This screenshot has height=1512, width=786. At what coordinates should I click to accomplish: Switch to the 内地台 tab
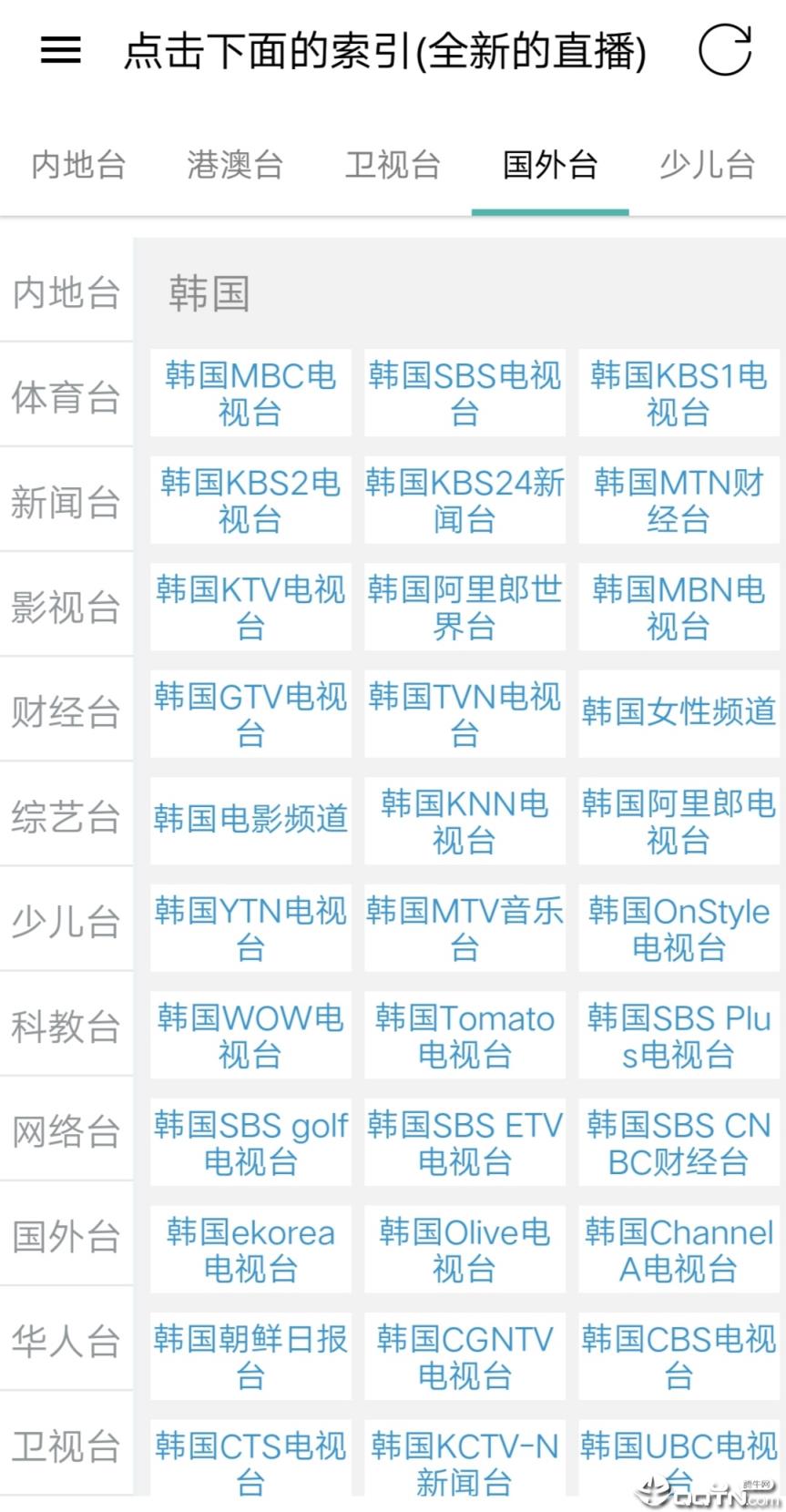[x=77, y=167]
